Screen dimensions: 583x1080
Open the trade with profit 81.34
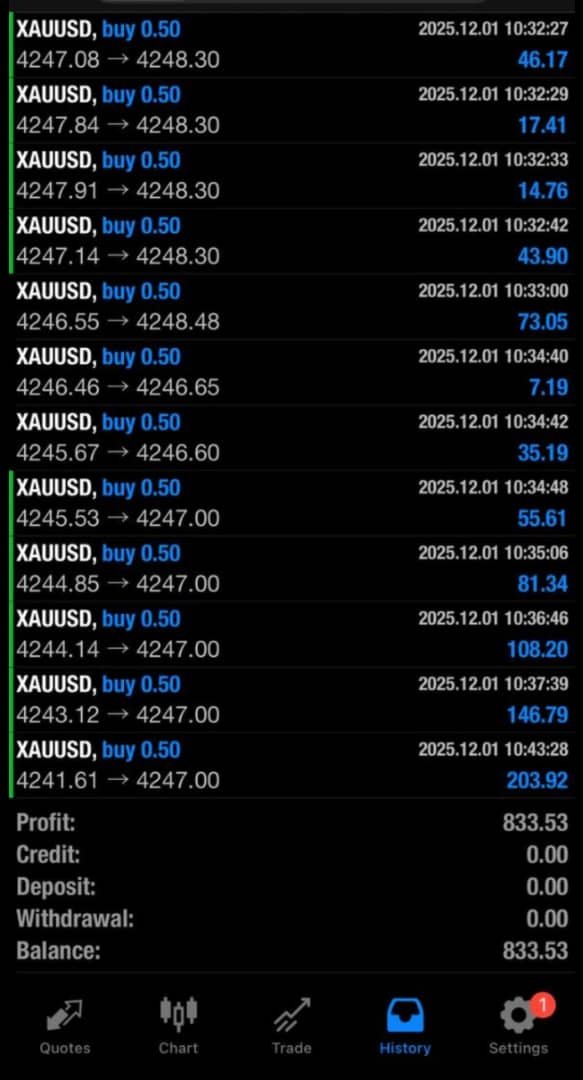tap(292, 568)
